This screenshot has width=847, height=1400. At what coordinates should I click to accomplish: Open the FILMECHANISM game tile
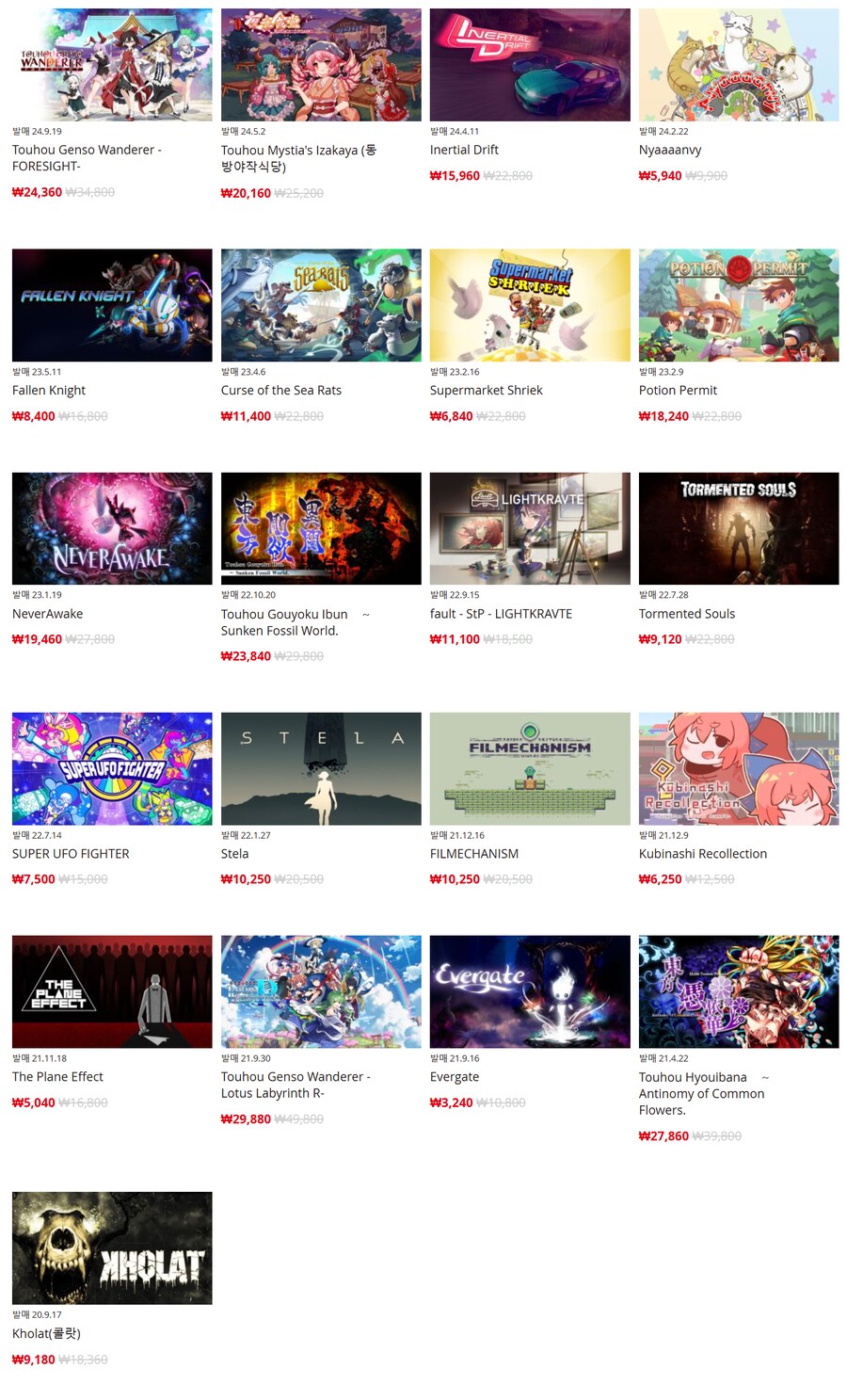pyautogui.click(x=530, y=768)
